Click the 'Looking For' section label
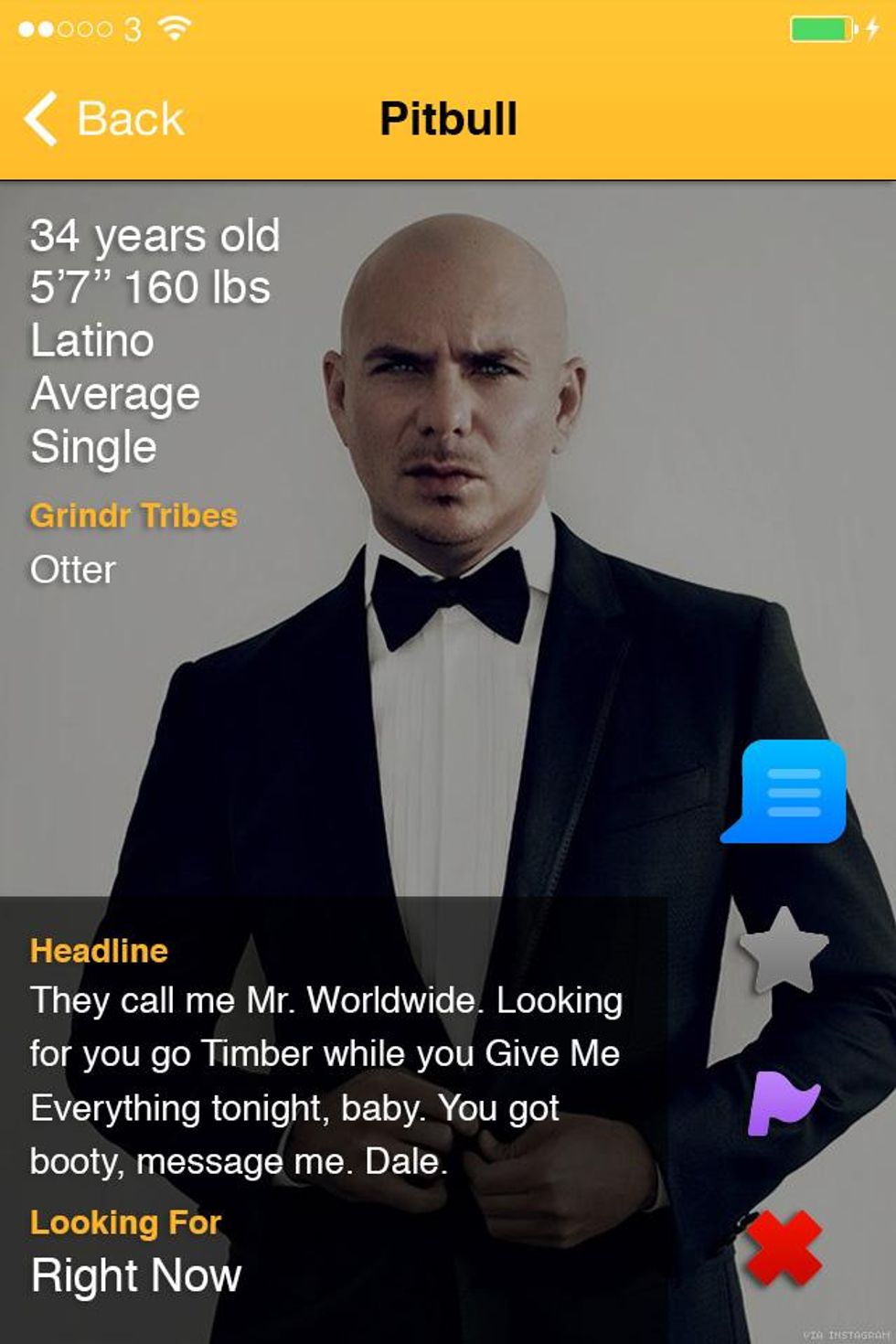Screen dimensions: 896x1344 pos(126,1220)
